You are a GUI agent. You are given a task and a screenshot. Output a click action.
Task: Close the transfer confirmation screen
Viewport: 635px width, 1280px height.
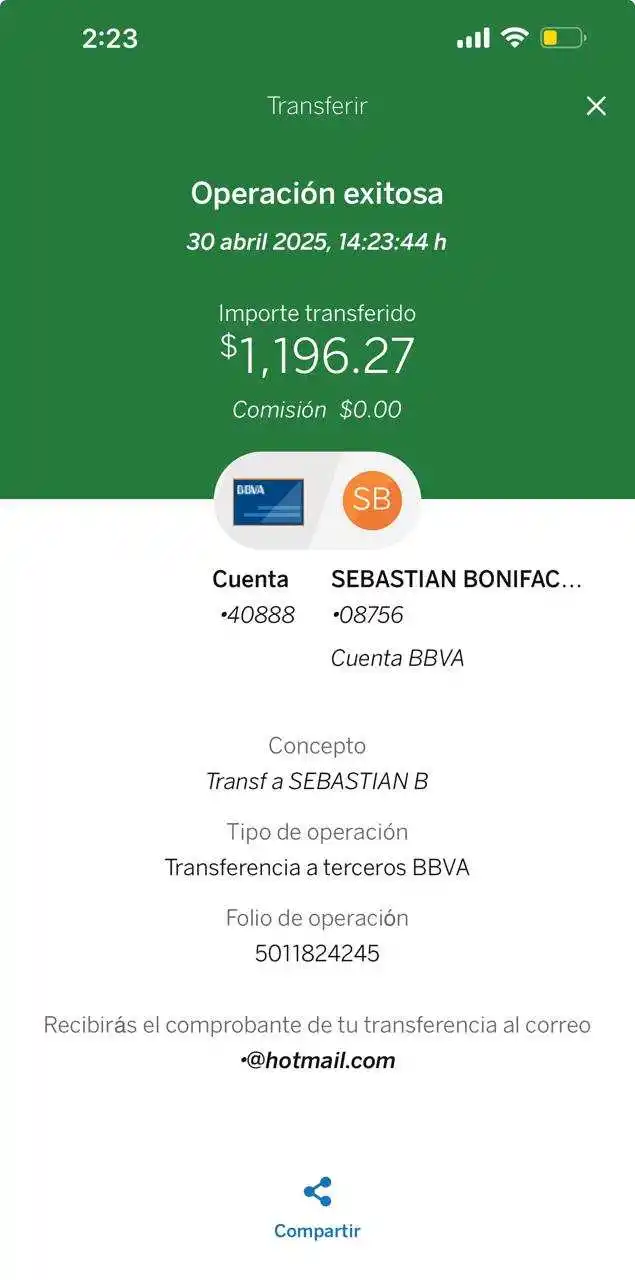pos(596,106)
